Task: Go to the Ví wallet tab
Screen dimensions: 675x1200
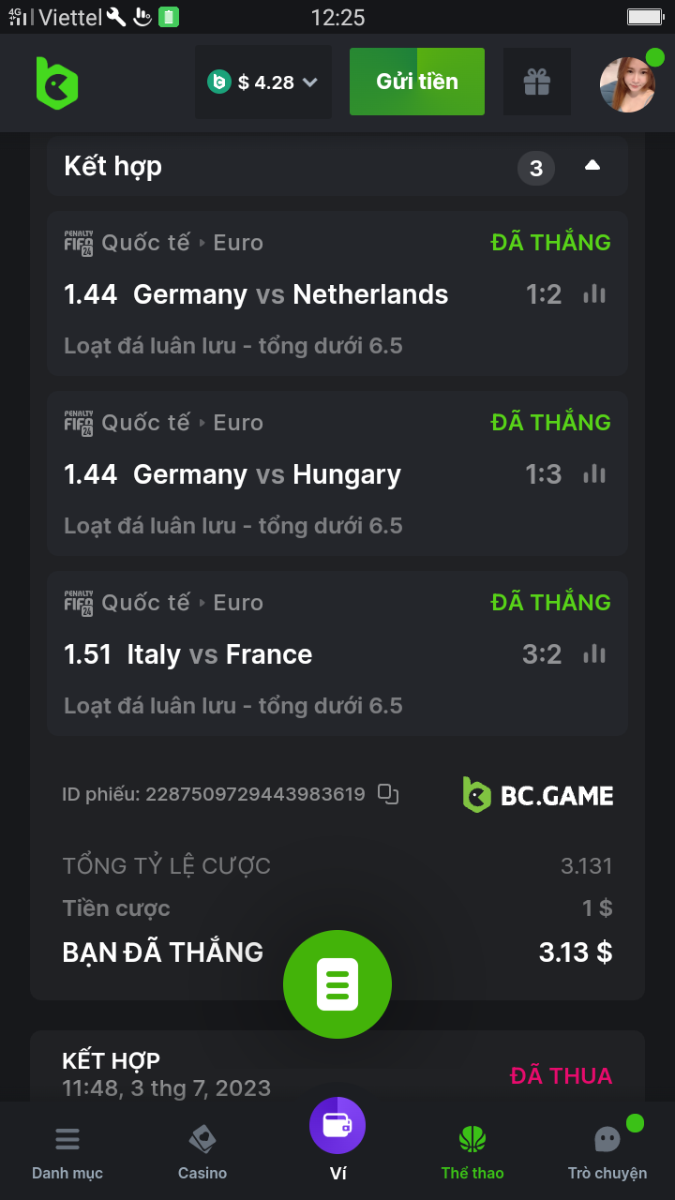Action: click(x=337, y=1140)
